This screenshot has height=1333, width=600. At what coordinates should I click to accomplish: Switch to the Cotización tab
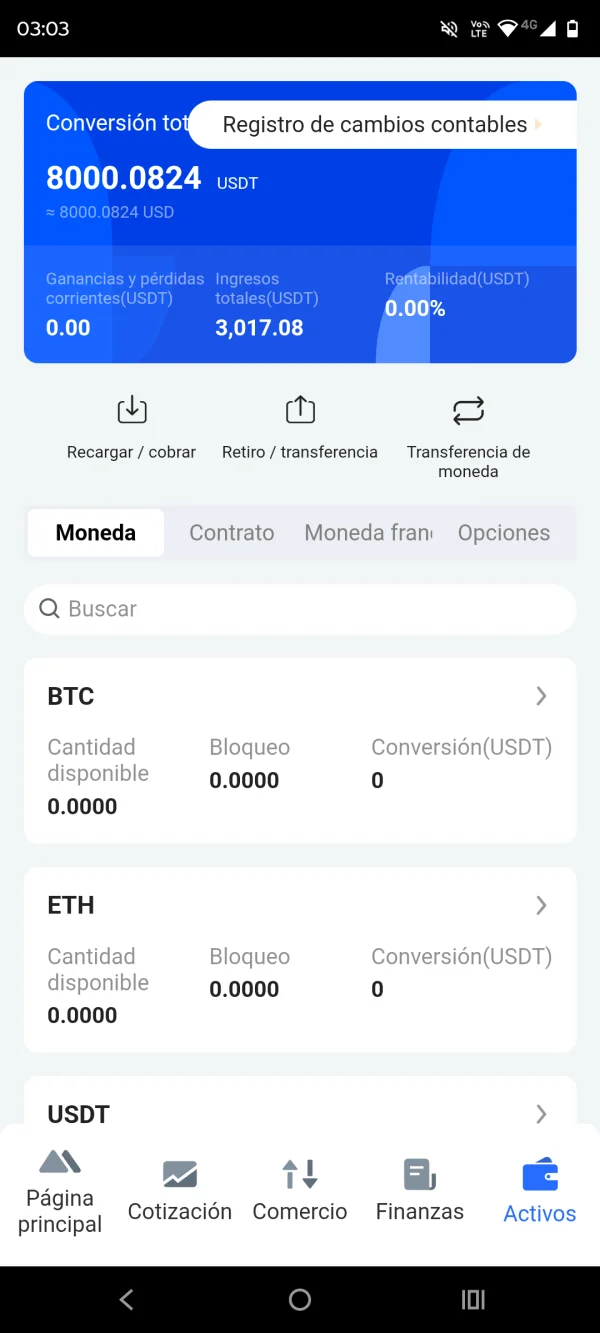tap(180, 1194)
